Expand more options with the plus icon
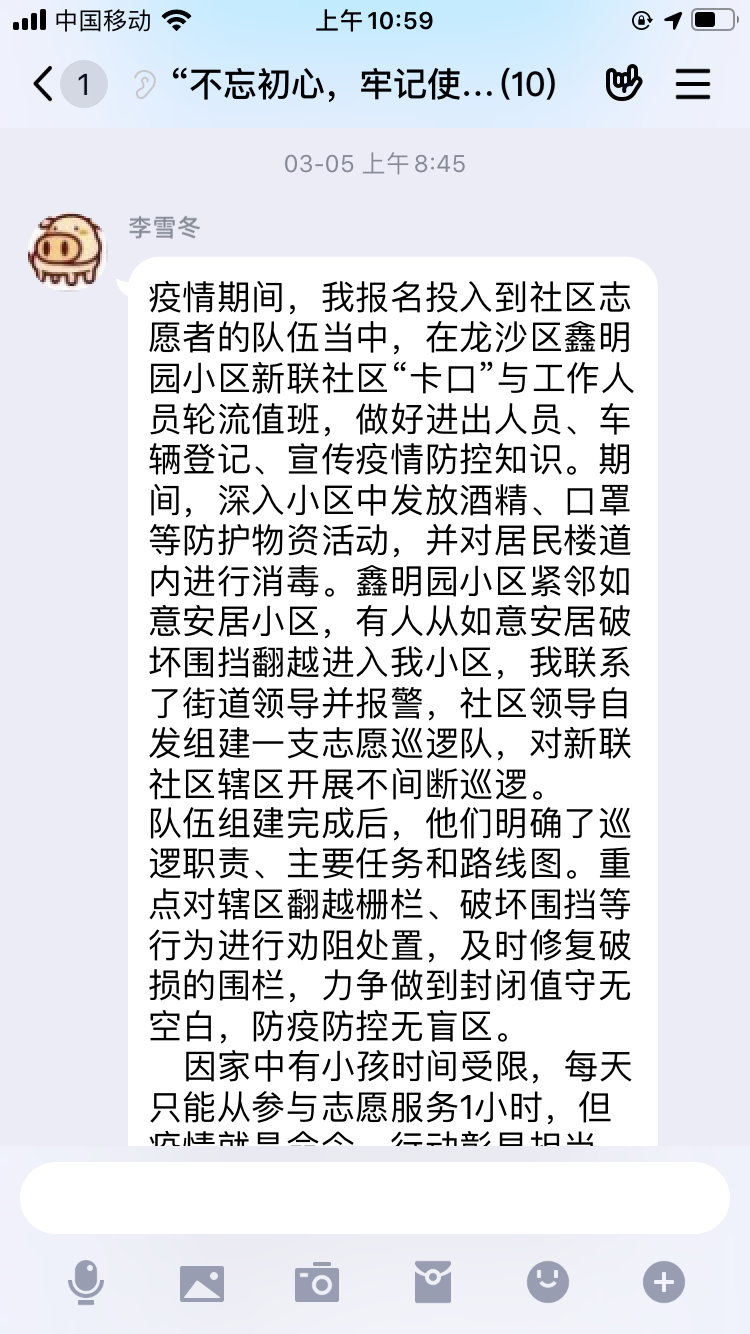Image resolution: width=750 pixels, height=1334 pixels. pyautogui.click(x=664, y=1282)
